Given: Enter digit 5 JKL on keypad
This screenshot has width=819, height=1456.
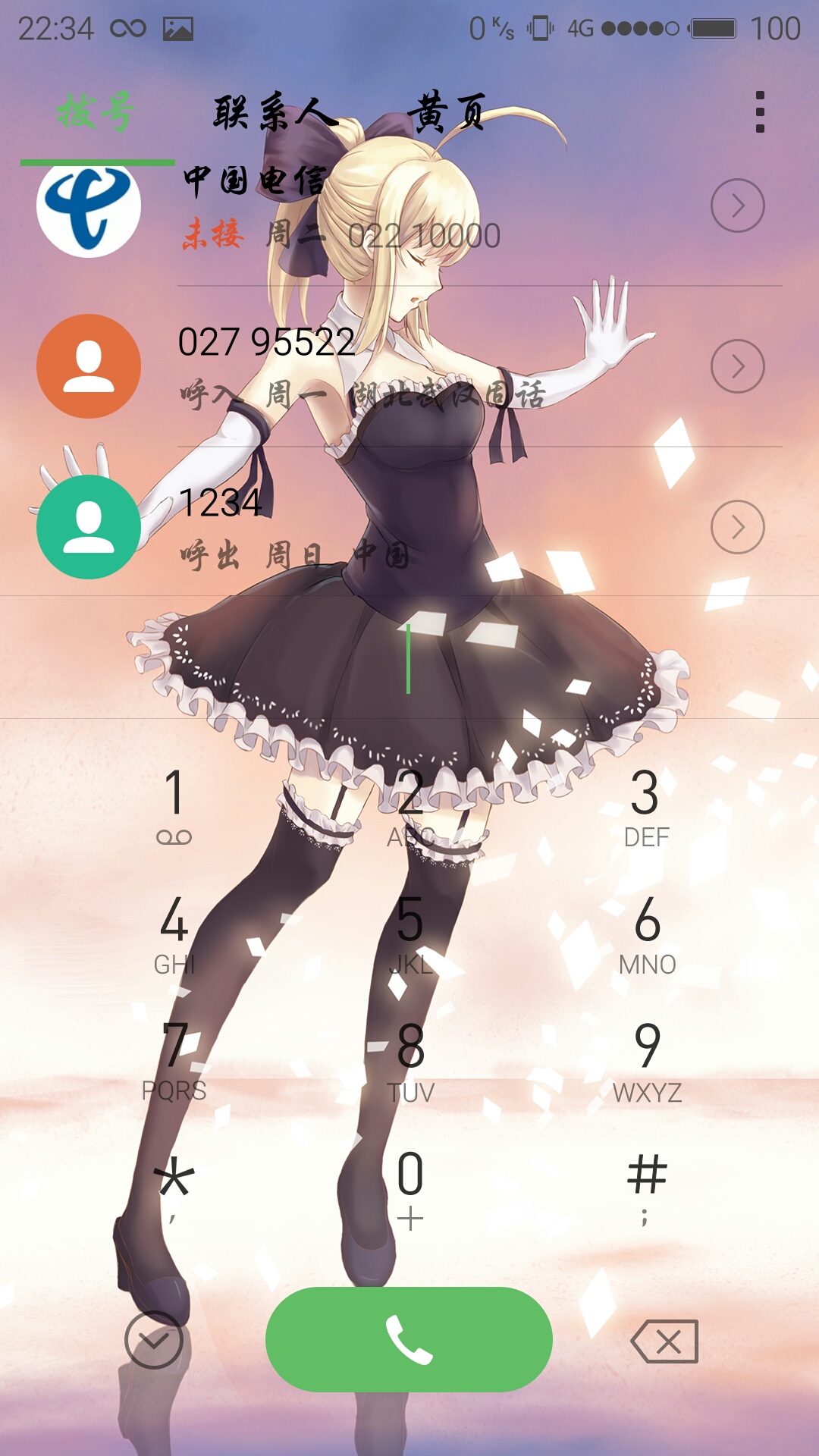Looking at the screenshot, I should 410,933.
